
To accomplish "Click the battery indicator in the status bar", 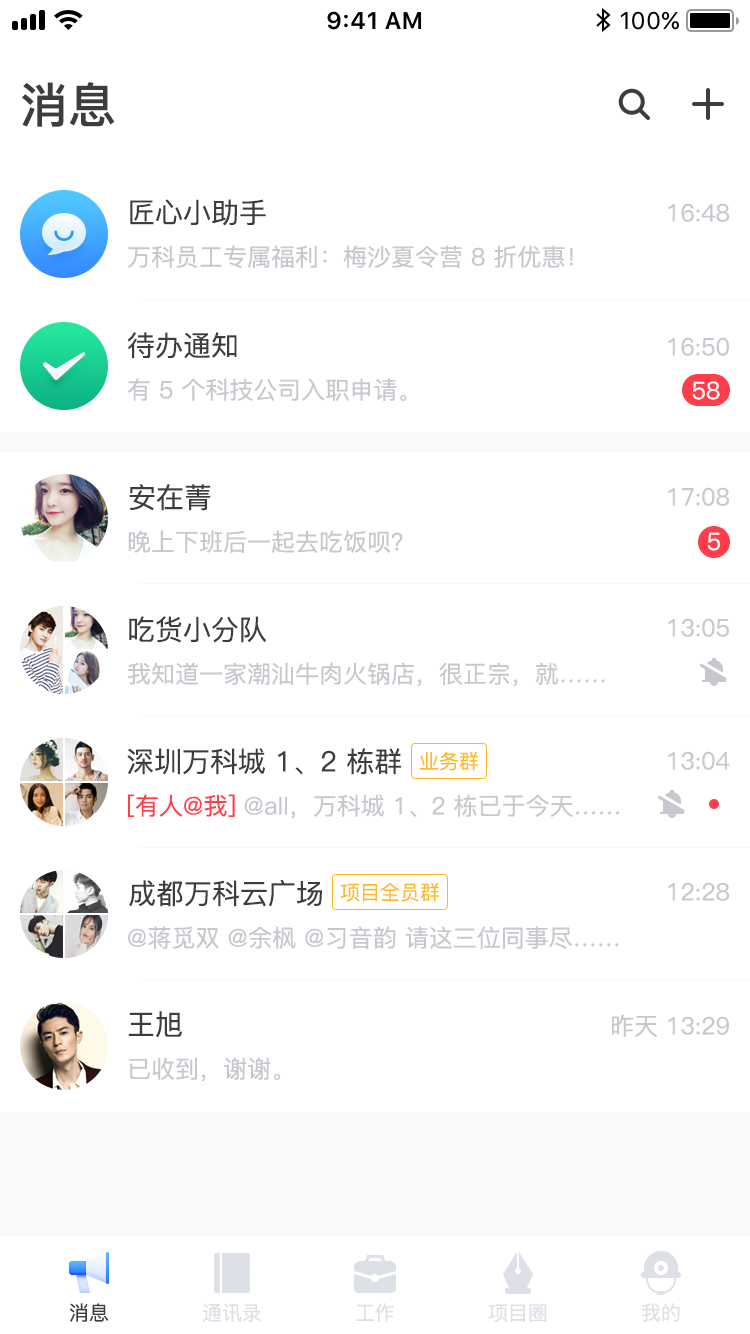I will point(712,19).
